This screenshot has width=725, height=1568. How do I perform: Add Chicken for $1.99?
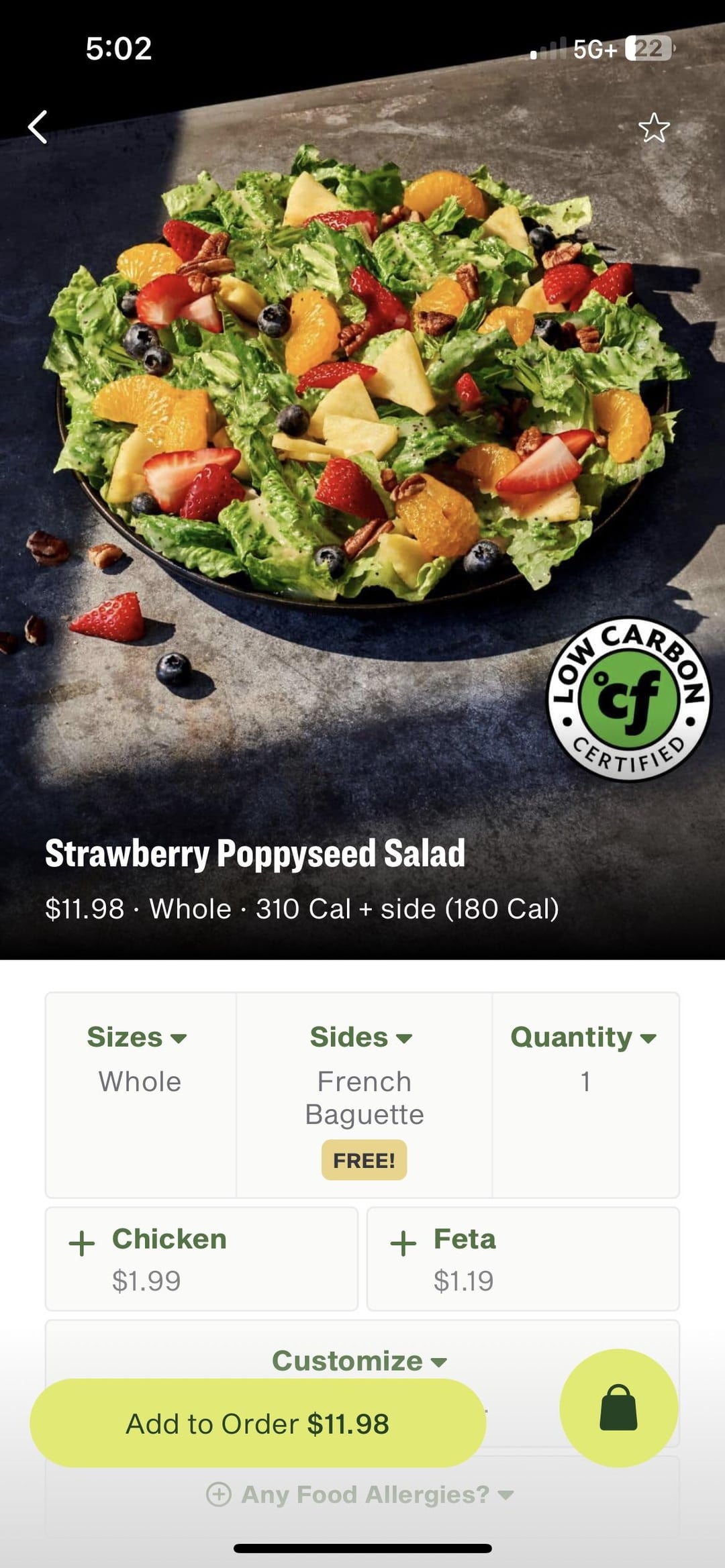(201, 1258)
